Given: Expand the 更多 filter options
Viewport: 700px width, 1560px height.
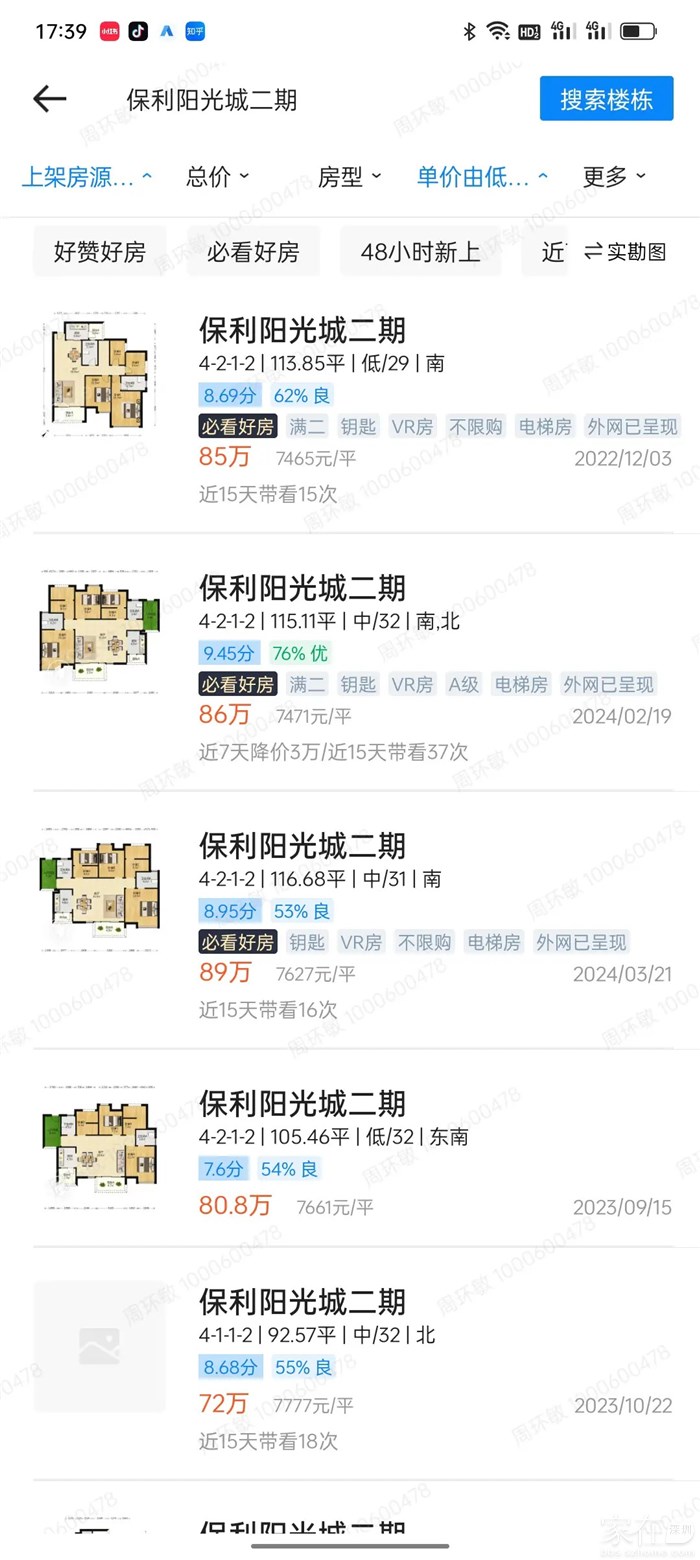Looking at the screenshot, I should [614, 177].
